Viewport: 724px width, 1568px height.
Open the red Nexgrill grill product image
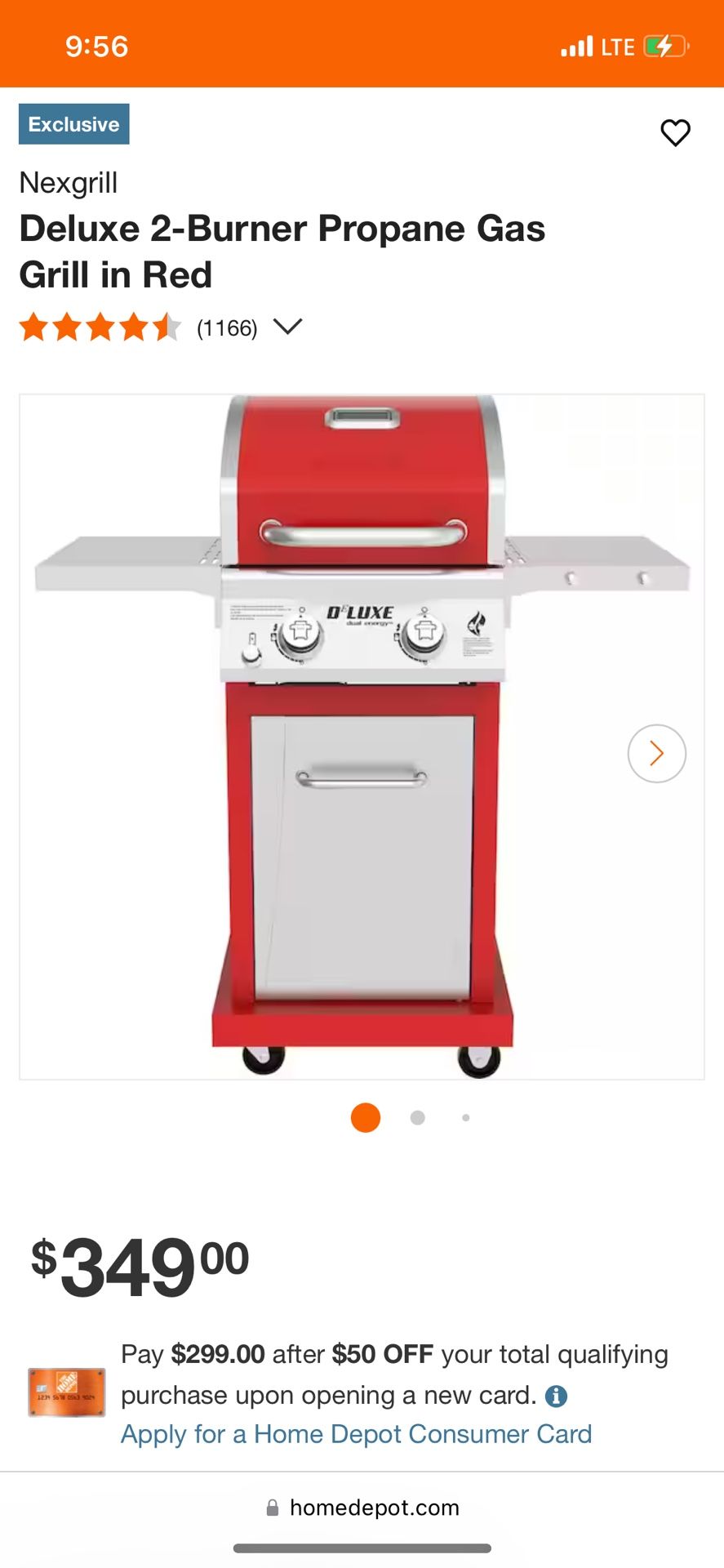362,735
